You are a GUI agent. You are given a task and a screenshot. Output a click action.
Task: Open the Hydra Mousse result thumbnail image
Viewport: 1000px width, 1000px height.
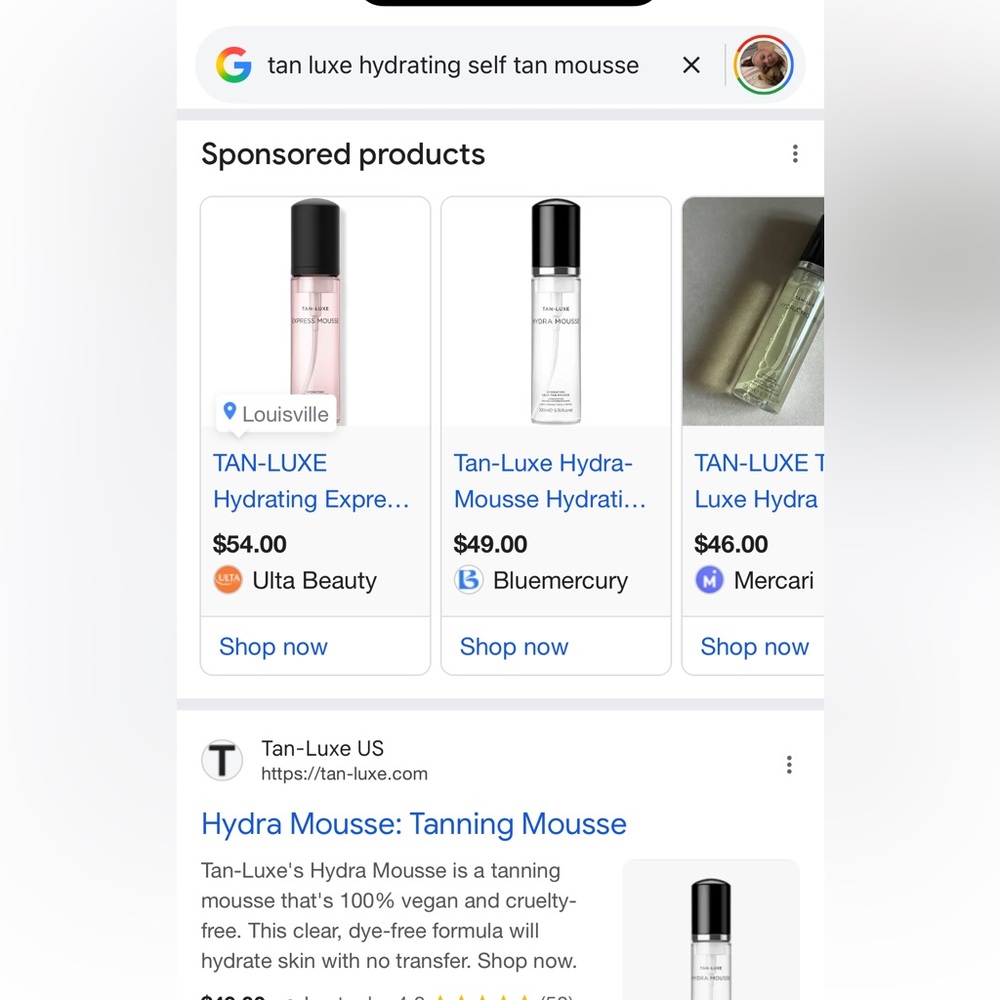click(710, 930)
